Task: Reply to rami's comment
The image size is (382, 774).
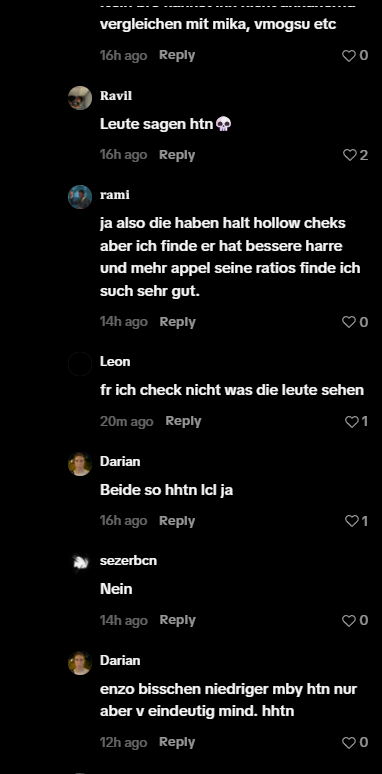Action: pyautogui.click(x=178, y=322)
